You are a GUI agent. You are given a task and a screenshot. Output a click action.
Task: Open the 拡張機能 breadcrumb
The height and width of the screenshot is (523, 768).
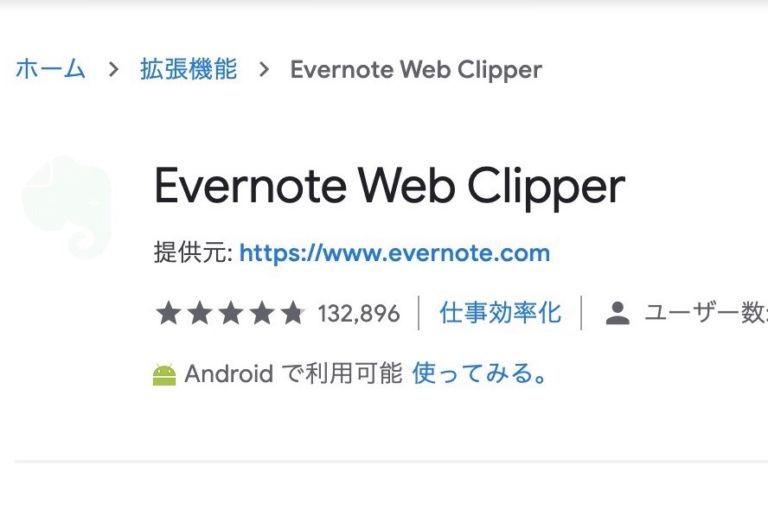(x=189, y=70)
